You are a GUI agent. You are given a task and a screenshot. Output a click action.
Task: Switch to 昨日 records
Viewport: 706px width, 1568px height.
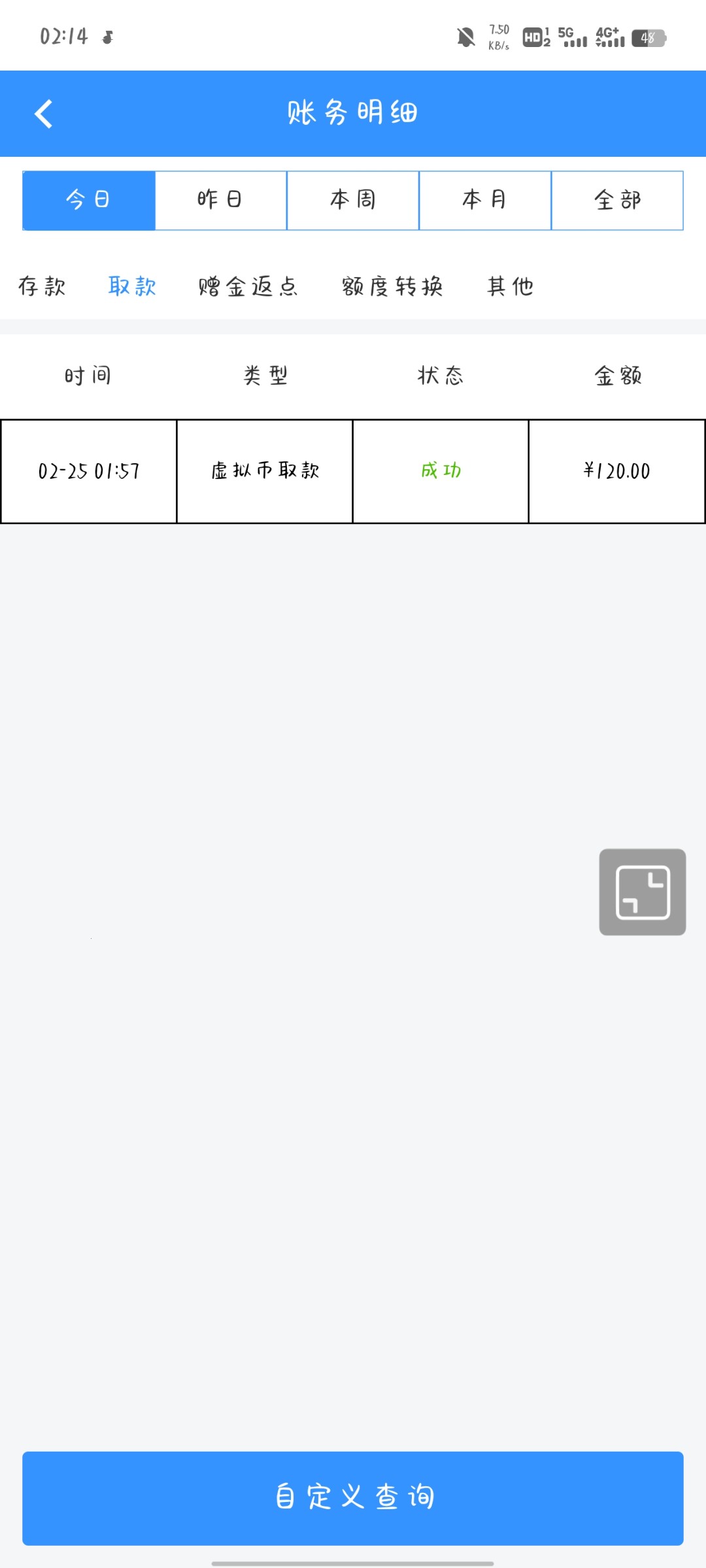[221, 200]
